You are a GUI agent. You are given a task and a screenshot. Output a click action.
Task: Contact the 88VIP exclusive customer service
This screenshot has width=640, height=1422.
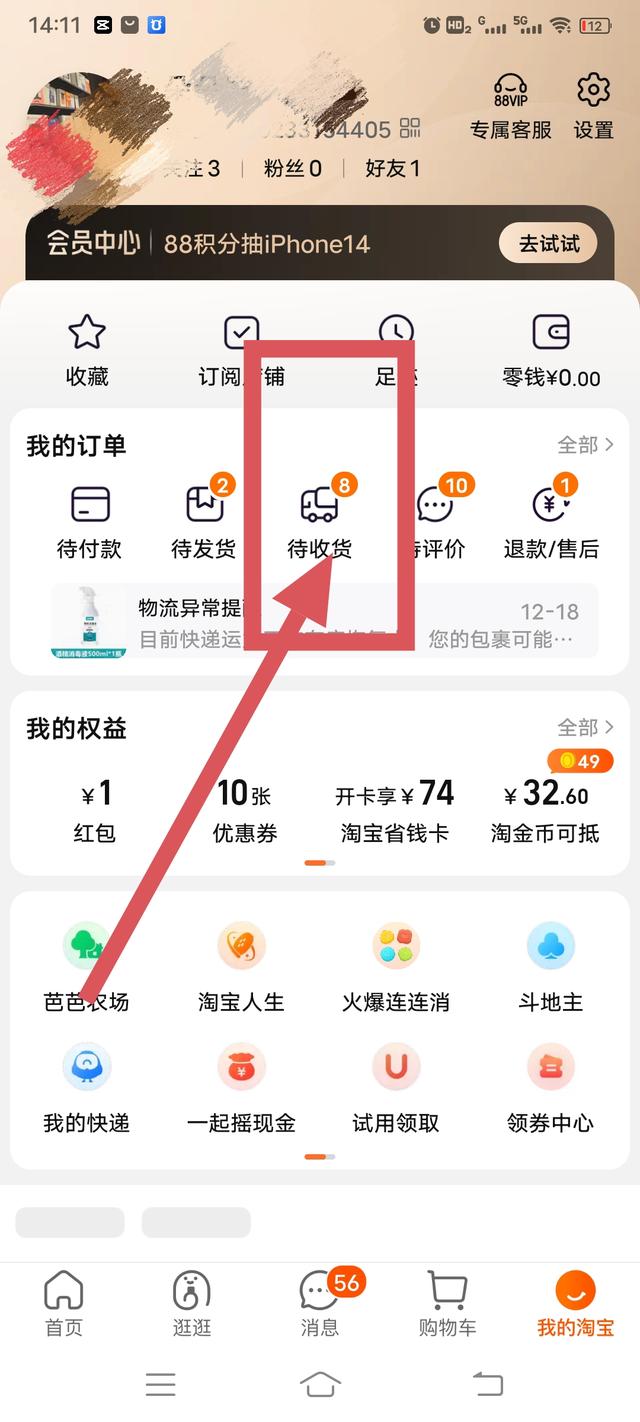pyautogui.click(x=511, y=105)
